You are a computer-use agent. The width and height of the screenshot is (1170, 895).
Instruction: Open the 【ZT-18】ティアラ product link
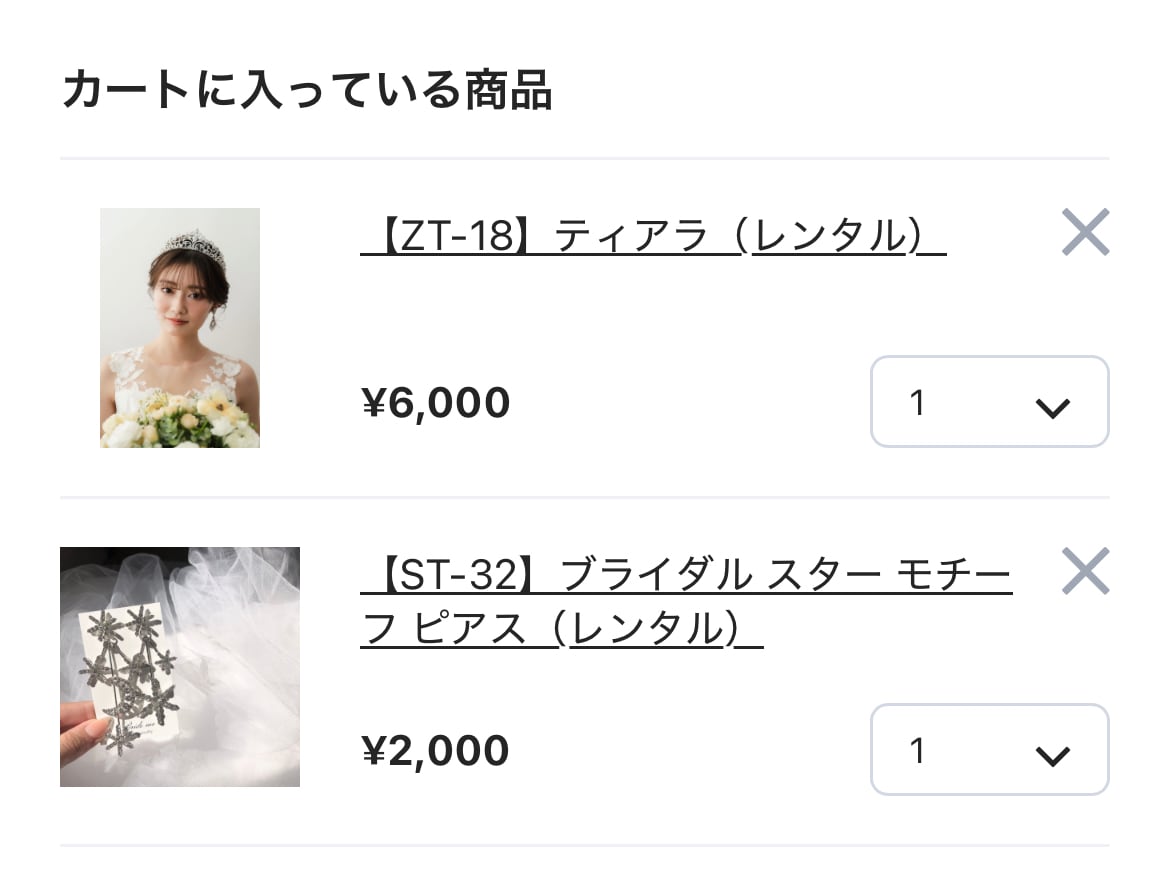(653, 235)
